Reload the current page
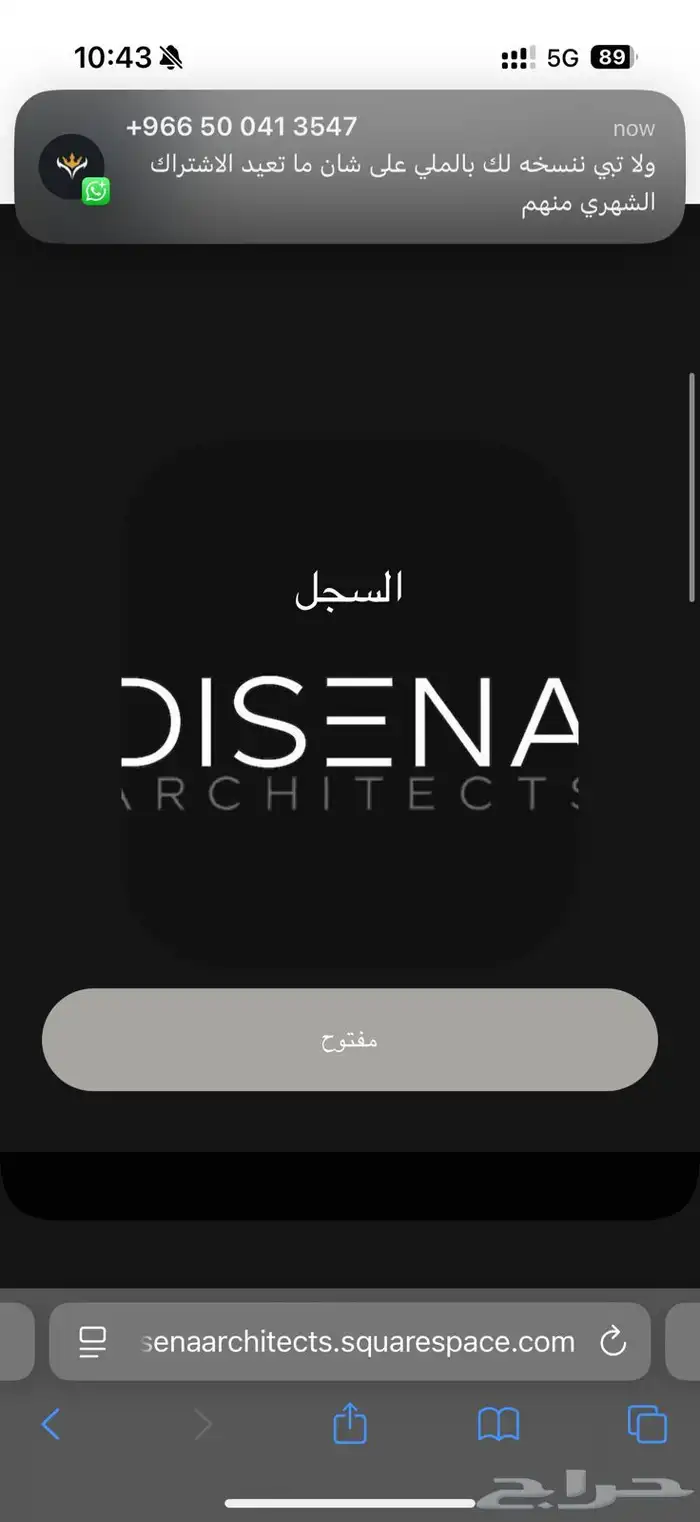Image resolution: width=700 pixels, height=1522 pixels. (612, 1342)
